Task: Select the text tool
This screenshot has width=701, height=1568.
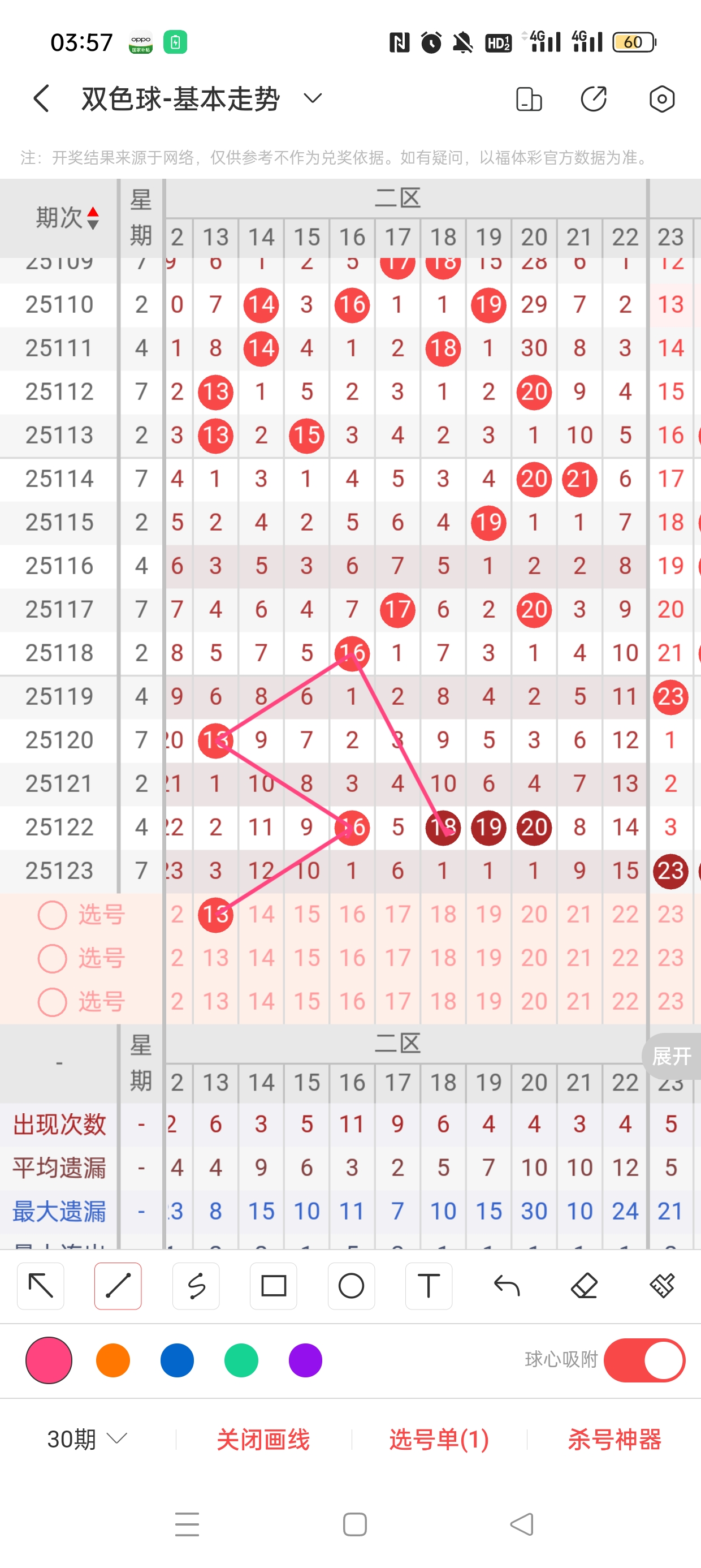Action: pos(429,1286)
